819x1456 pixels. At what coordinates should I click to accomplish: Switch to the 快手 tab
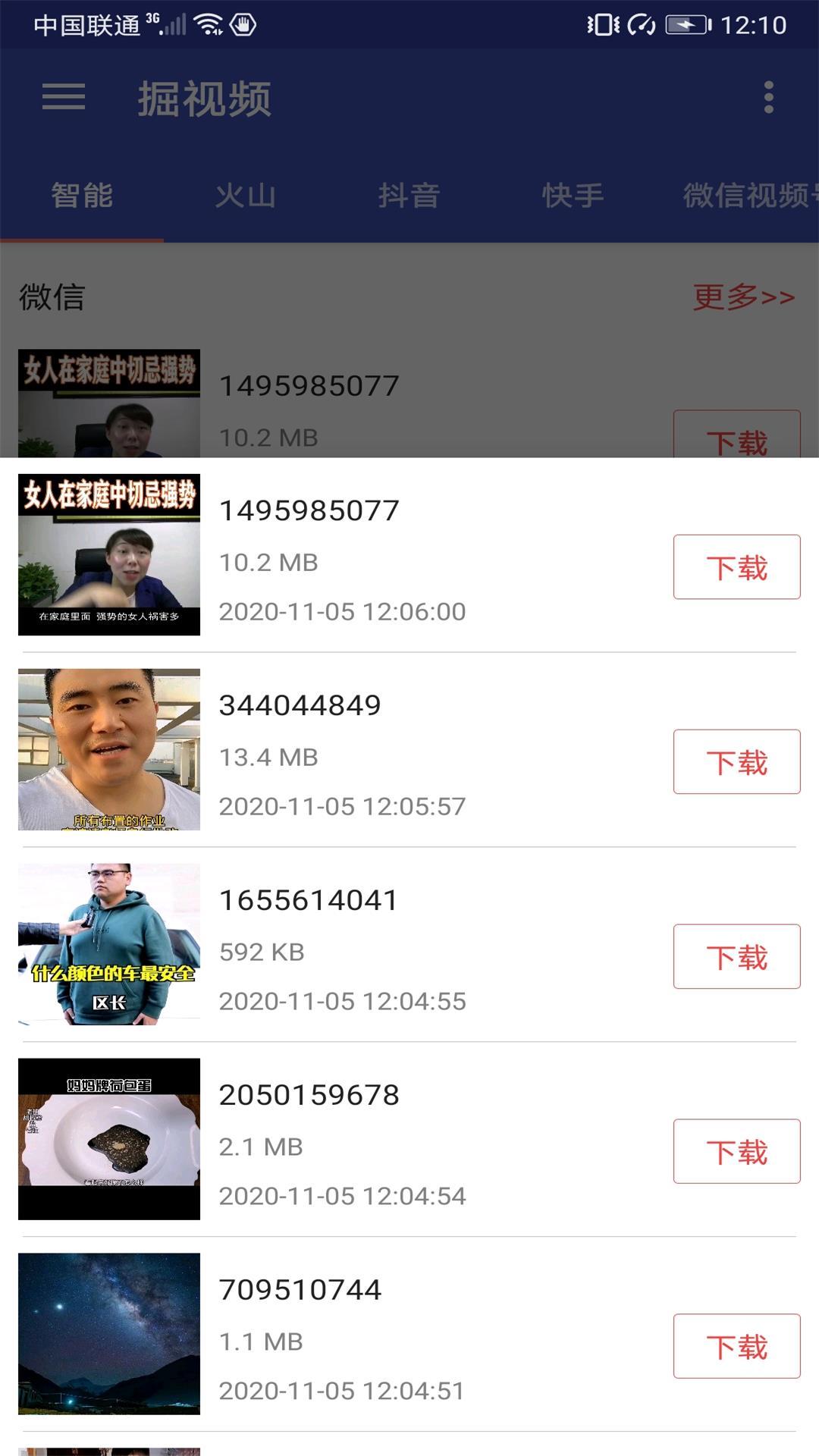573,196
